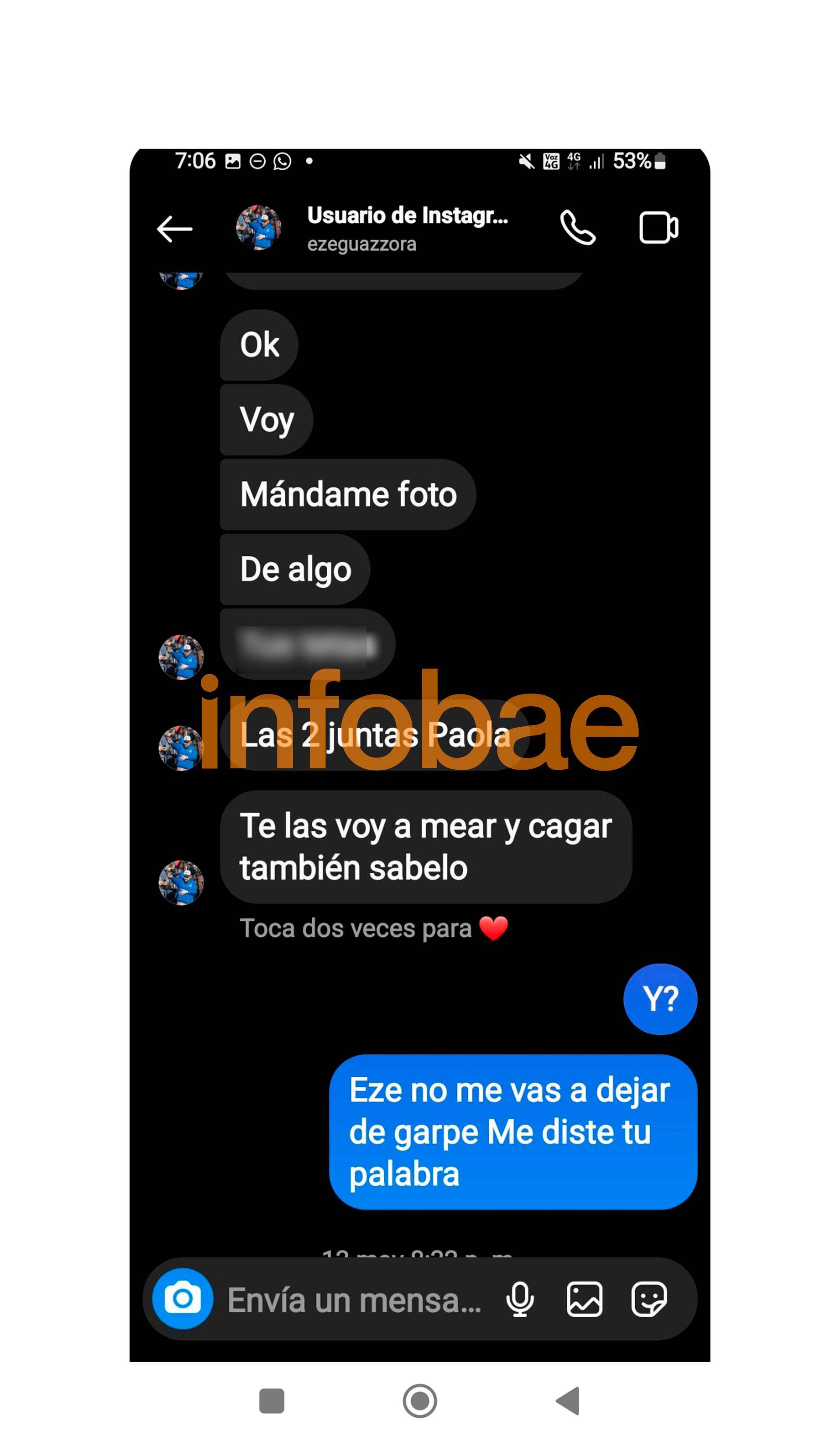
Task: Tap the system home button
Action: pos(420,1401)
